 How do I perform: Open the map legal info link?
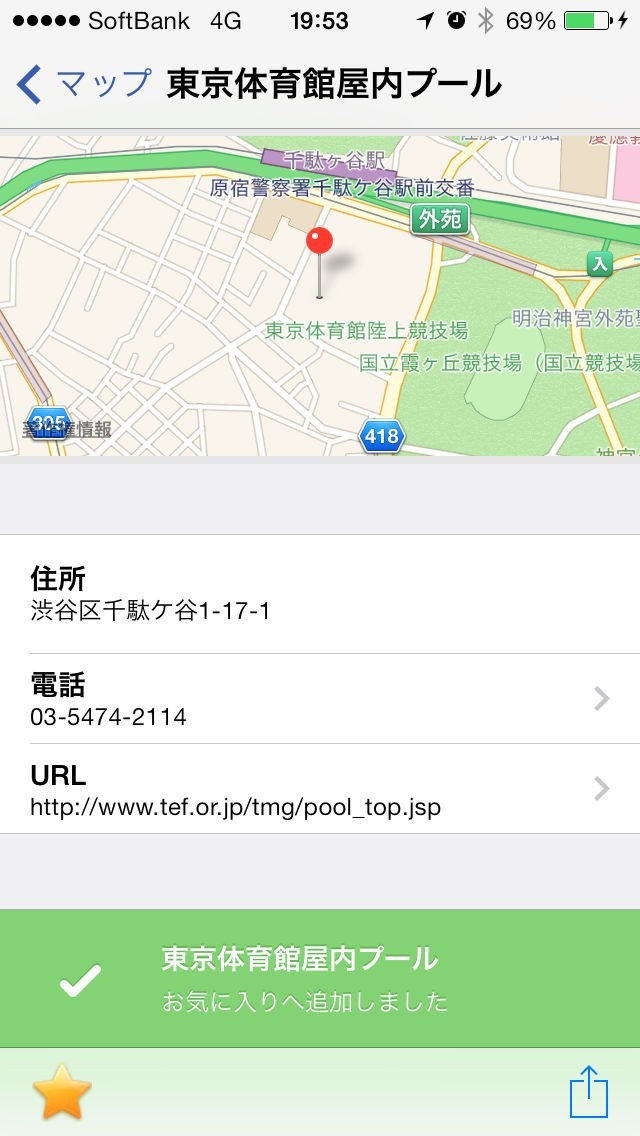68,430
